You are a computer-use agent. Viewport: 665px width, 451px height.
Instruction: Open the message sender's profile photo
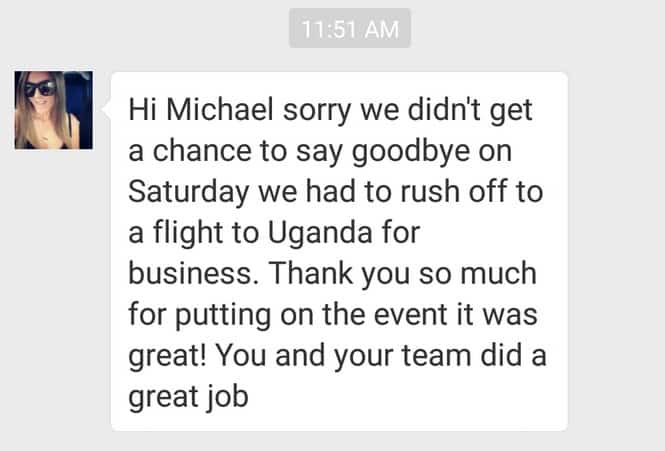point(53,111)
